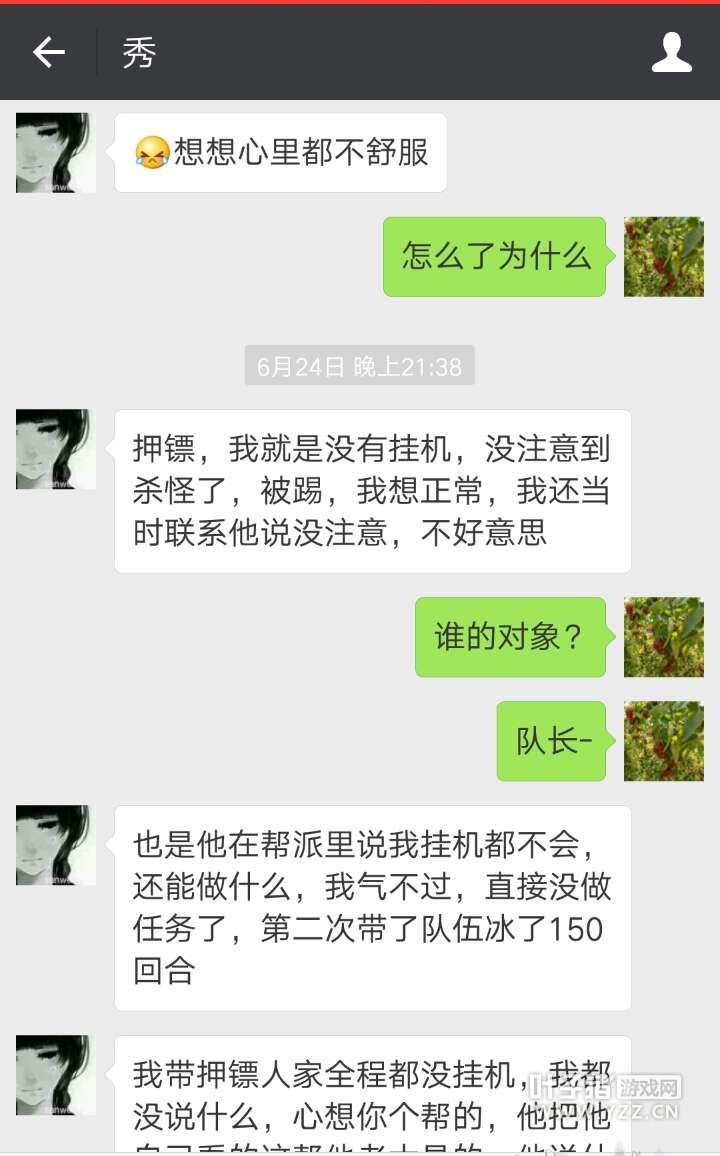Go back from the chat with 秀
Image resolution: width=720 pixels, height=1156 pixels.
tap(48, 52)
